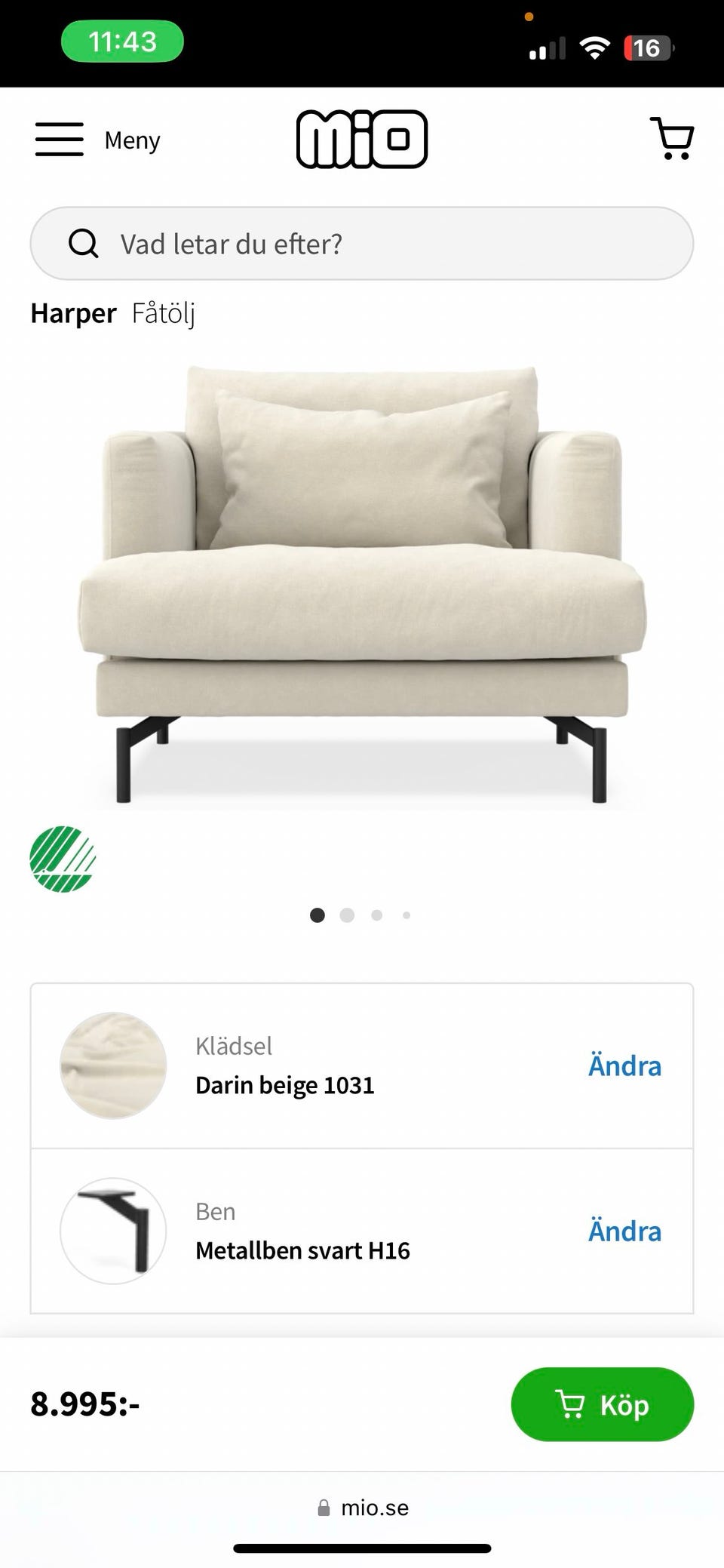Click the Mio logo
724x1568 pixels.
[x=362, y=139]
